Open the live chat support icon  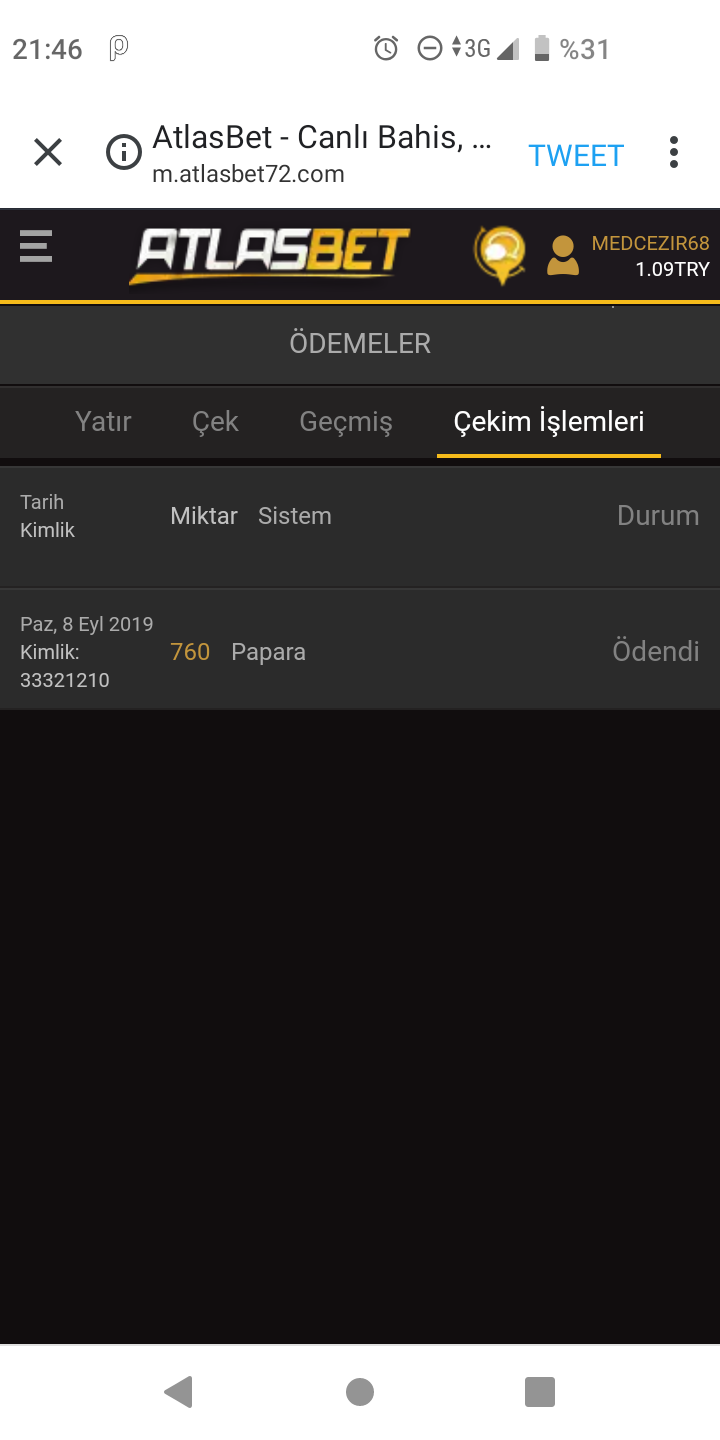(499, 254)
